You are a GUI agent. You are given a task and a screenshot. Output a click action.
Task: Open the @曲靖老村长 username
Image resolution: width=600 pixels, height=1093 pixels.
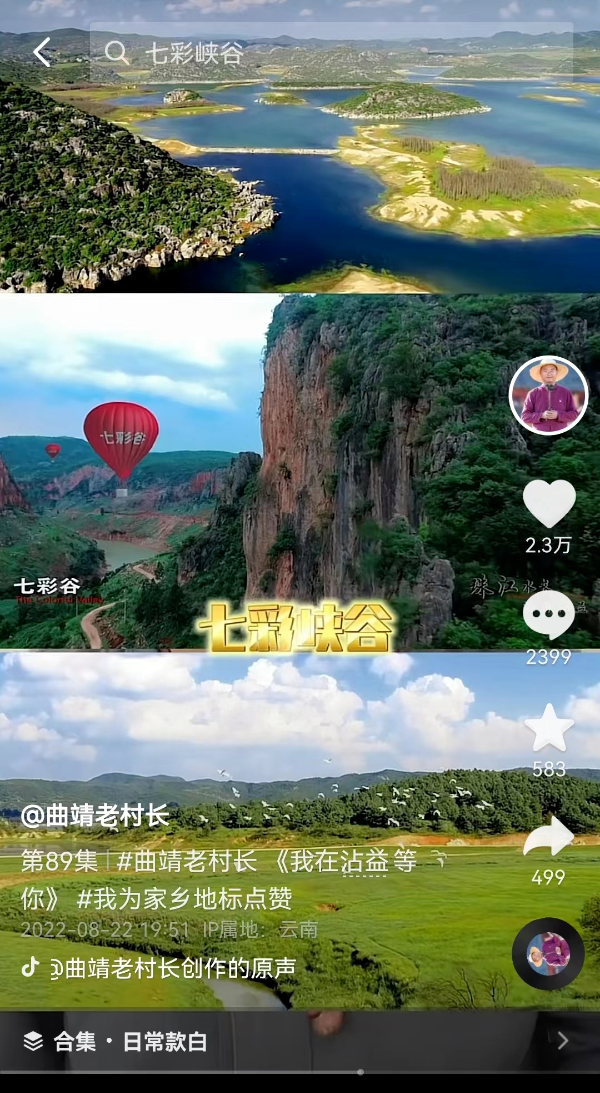pos(95,816)
